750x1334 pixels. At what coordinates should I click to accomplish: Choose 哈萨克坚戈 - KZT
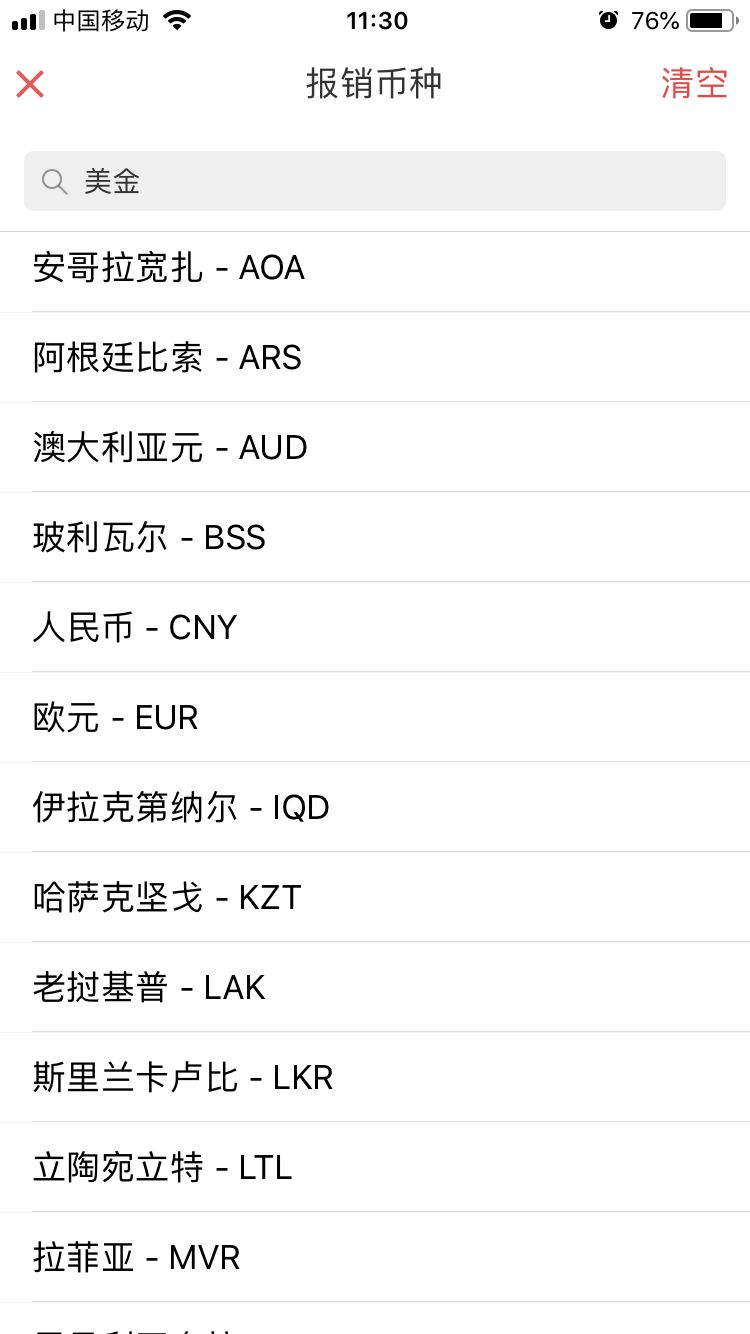tap(375, 897)
